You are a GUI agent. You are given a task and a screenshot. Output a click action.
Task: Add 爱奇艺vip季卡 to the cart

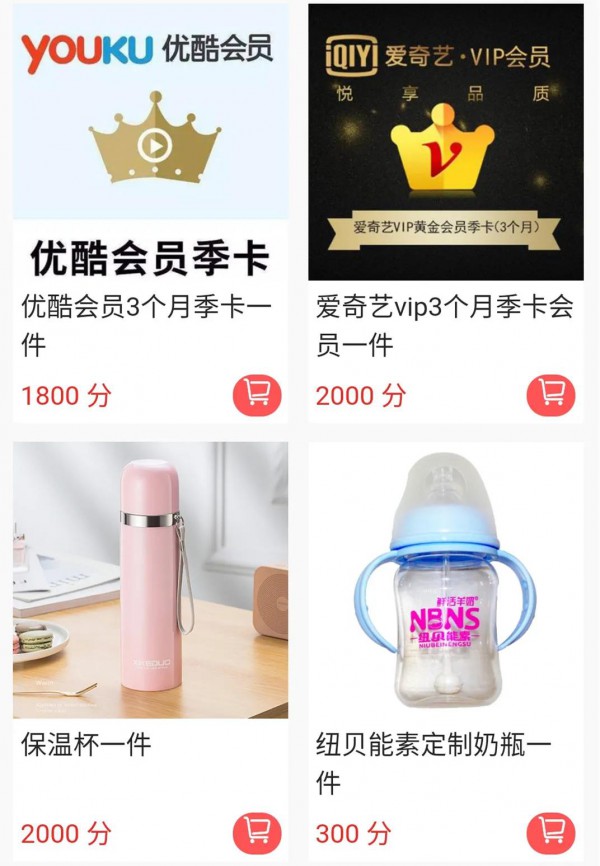(551, 395)
